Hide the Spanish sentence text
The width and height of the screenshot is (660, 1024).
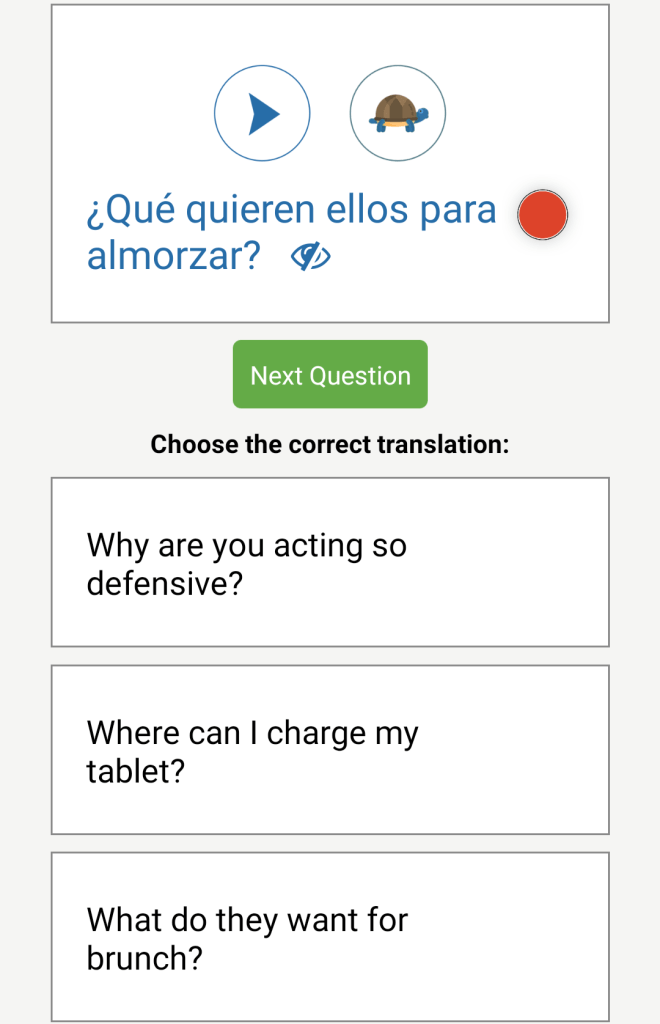(311, 258)
